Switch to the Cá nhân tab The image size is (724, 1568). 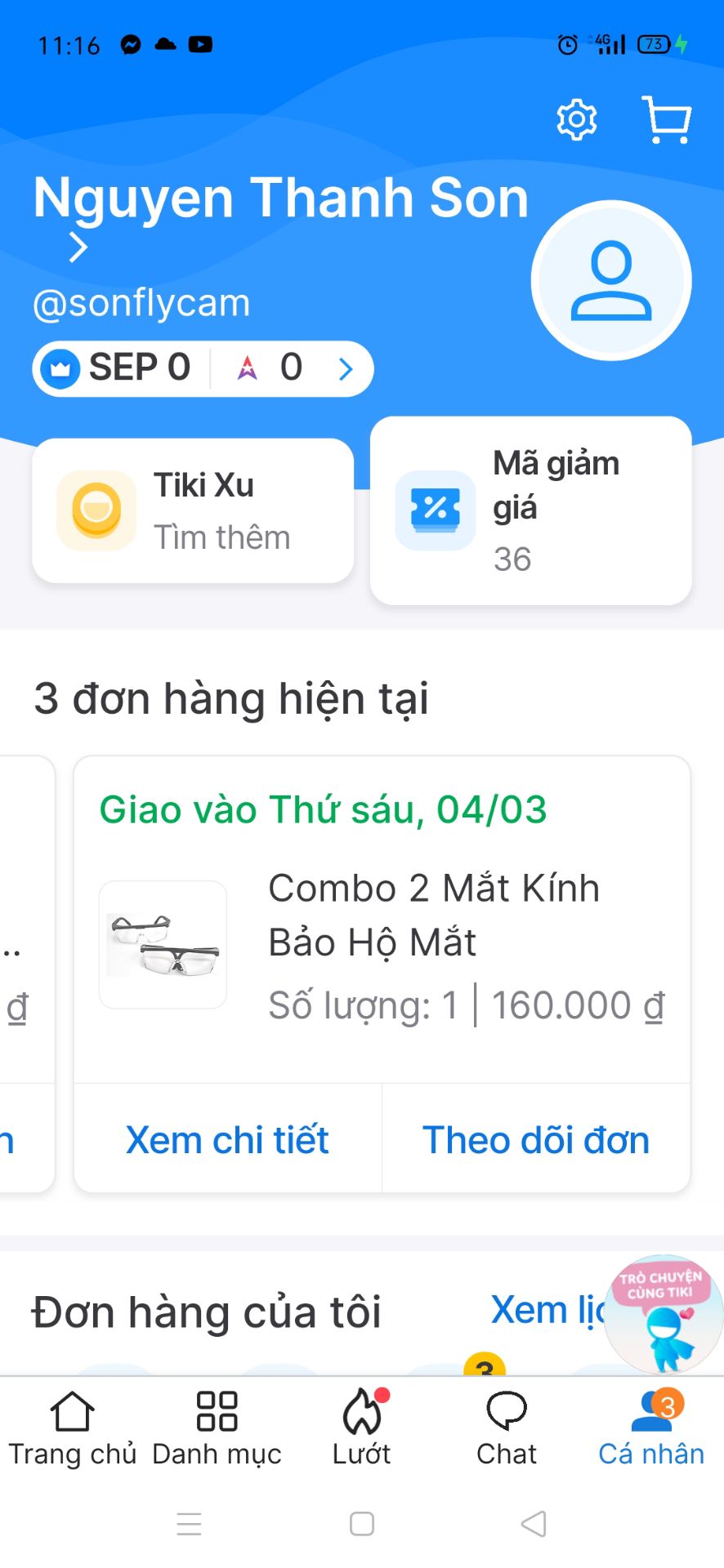650,1429
